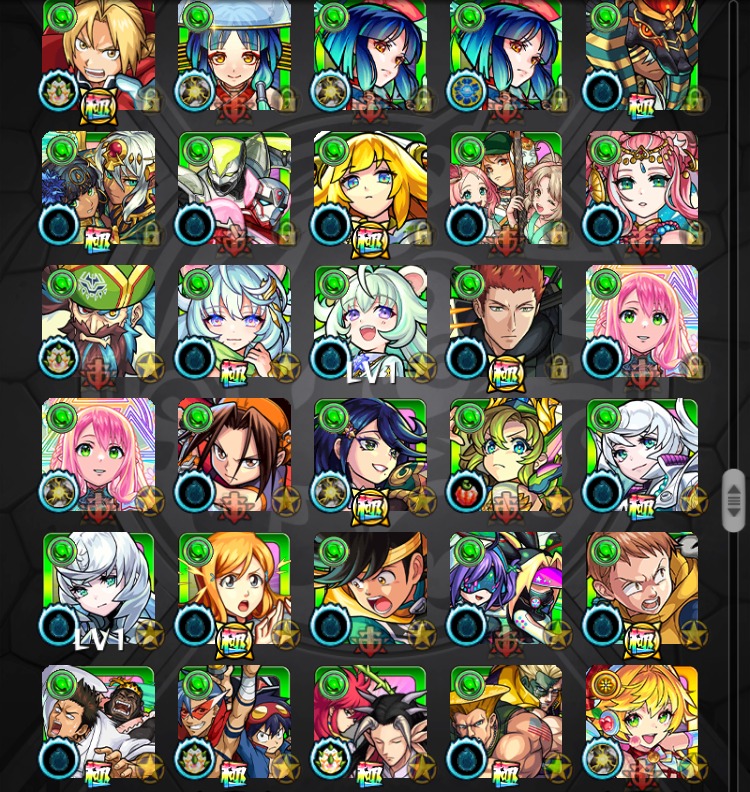Screen dimensions: 750x792
Task: Open the purple-haired masked character tile
Action: (x=506, y=588)
